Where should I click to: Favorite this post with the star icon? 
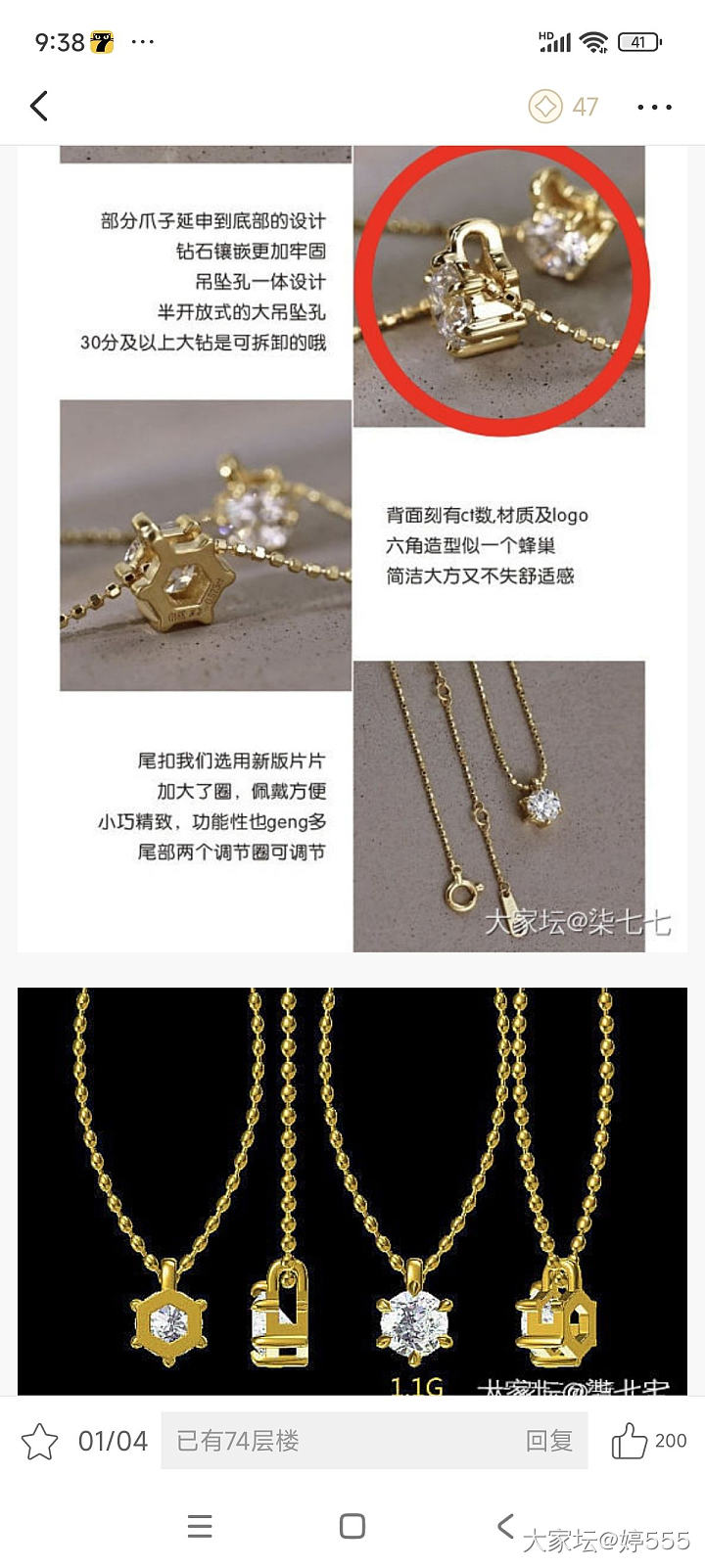click(x=39, y=1441)
